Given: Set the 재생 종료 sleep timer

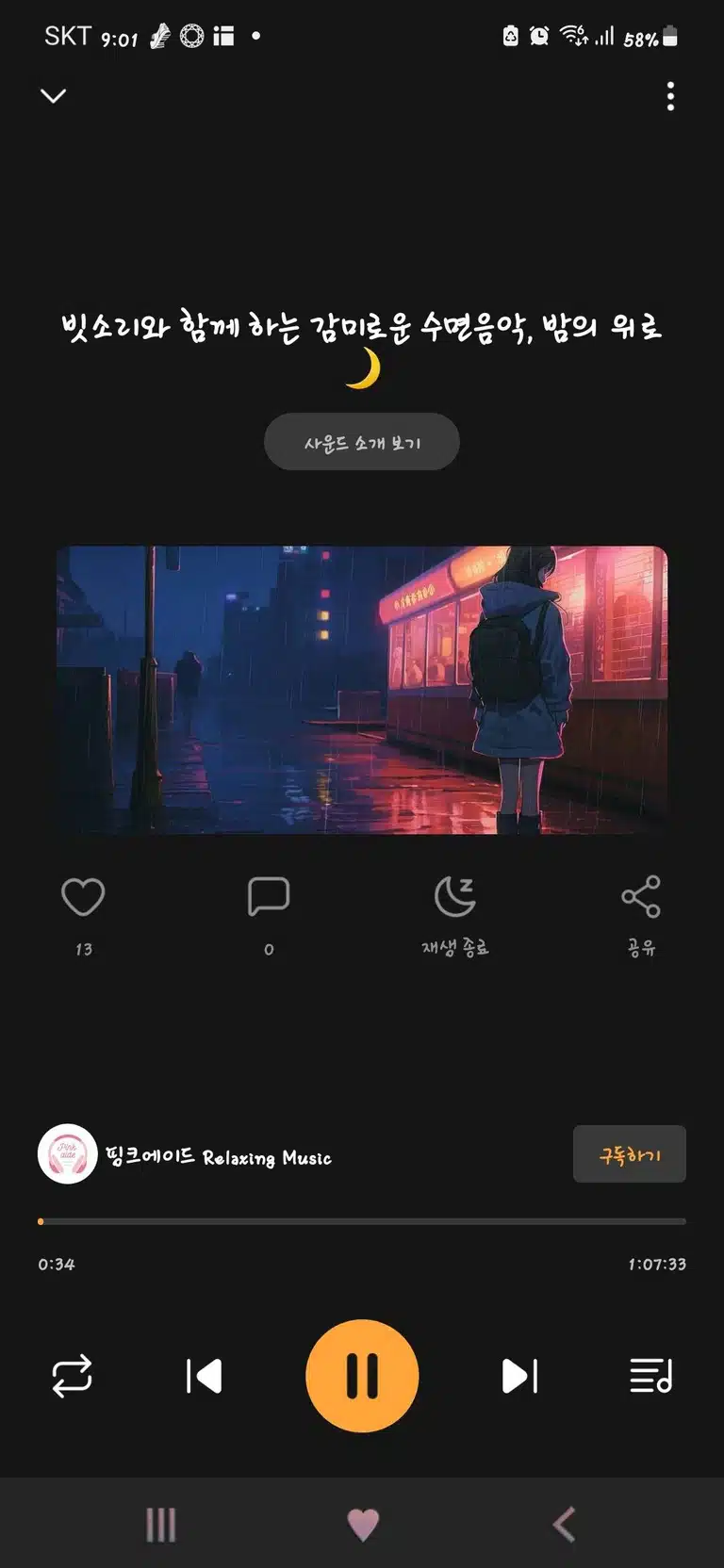Looking at the screenshot, I should [x=454, y=897].
